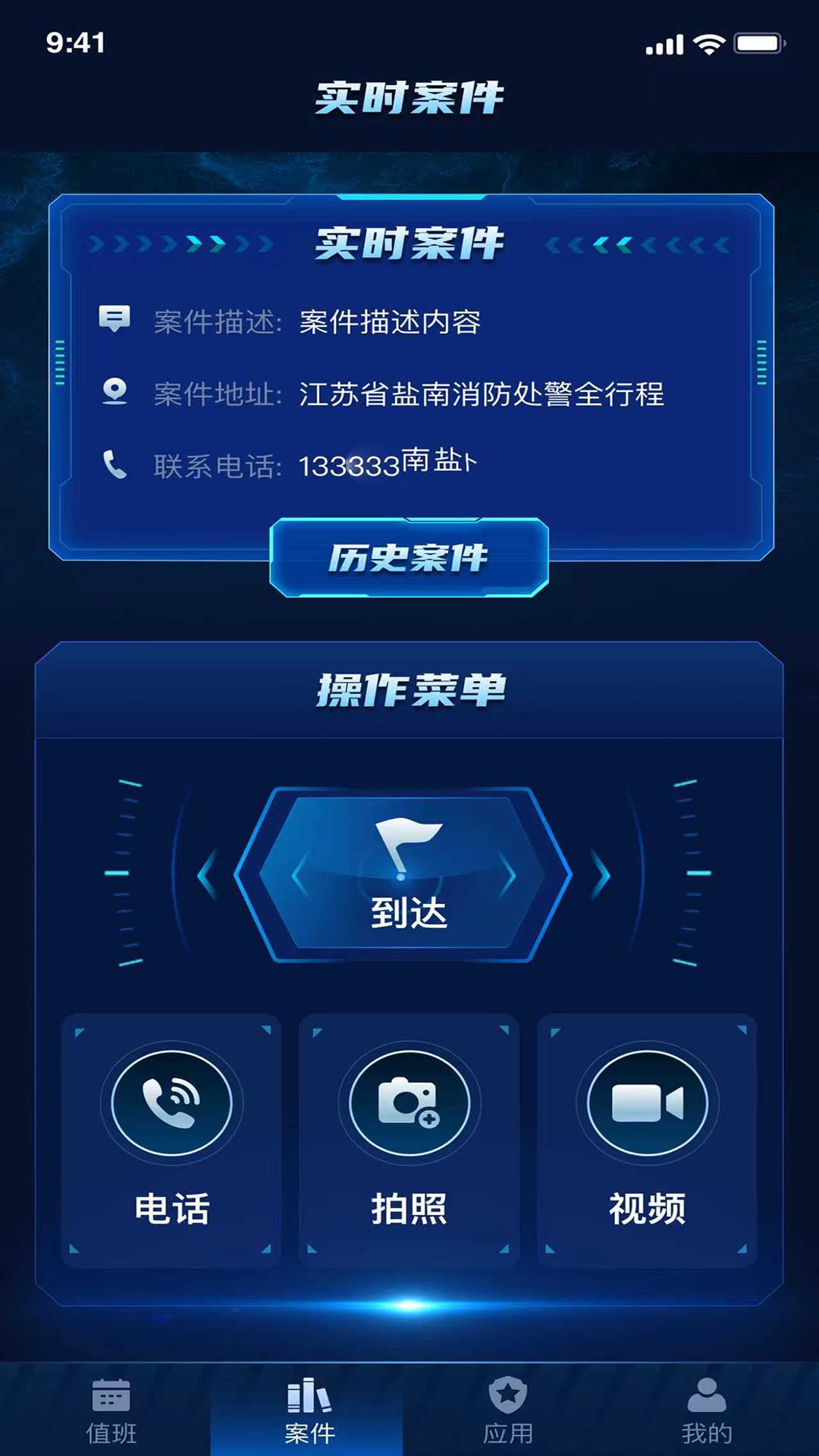Click the message bubble icon beside 案件描述
The image size is (819, 1456).
click(114, 318)
